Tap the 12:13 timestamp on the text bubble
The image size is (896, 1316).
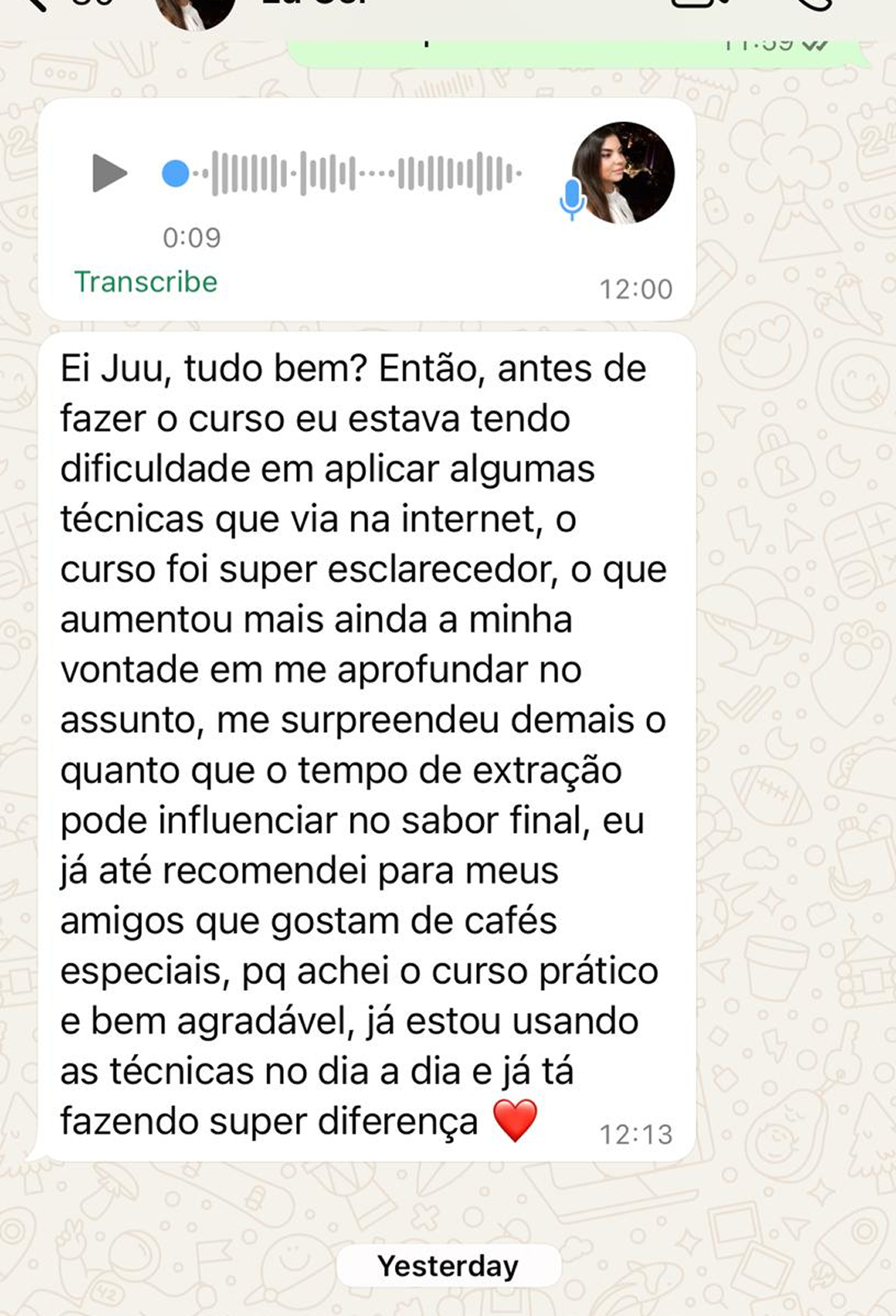click(637, 1132)
